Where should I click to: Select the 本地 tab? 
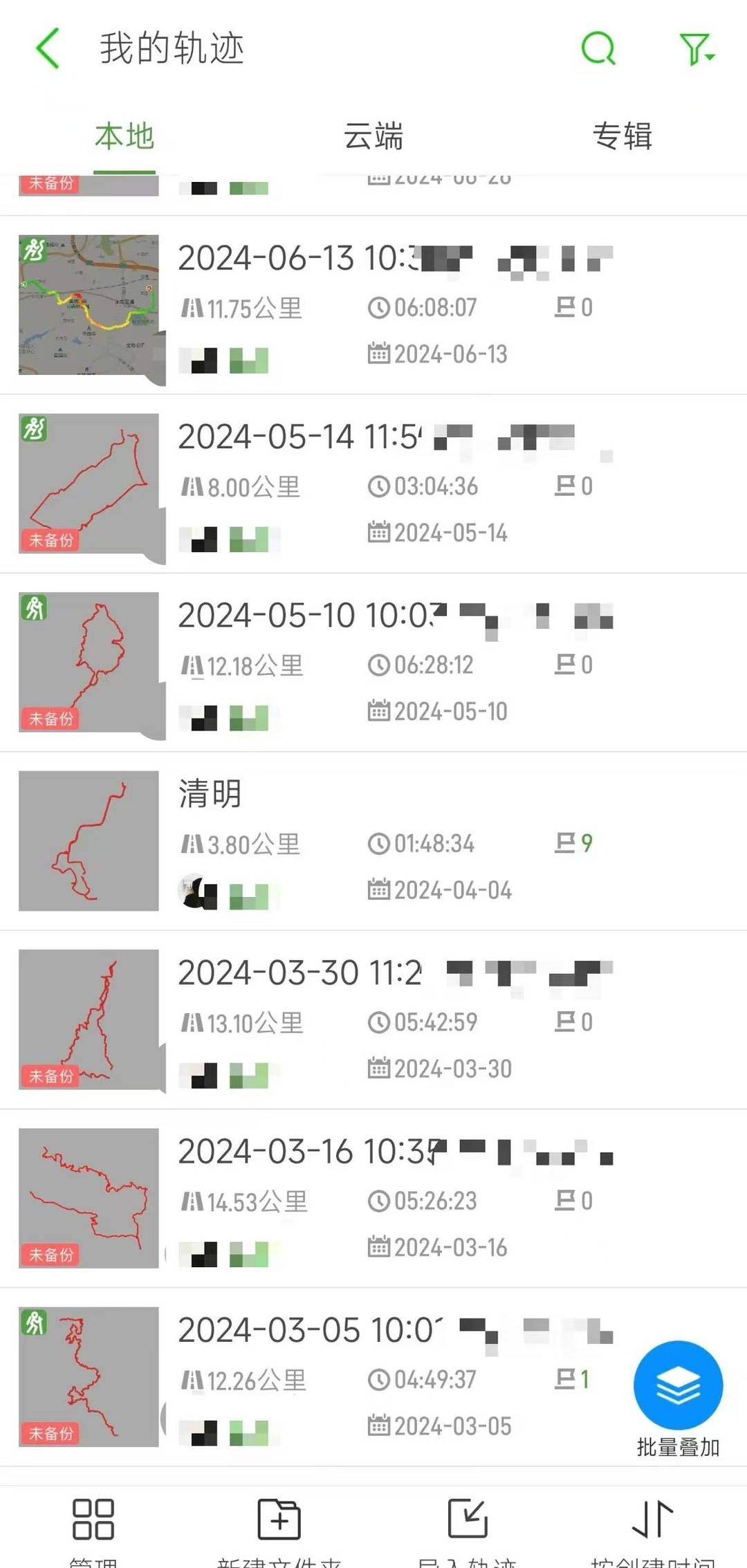tap(124, 136)
